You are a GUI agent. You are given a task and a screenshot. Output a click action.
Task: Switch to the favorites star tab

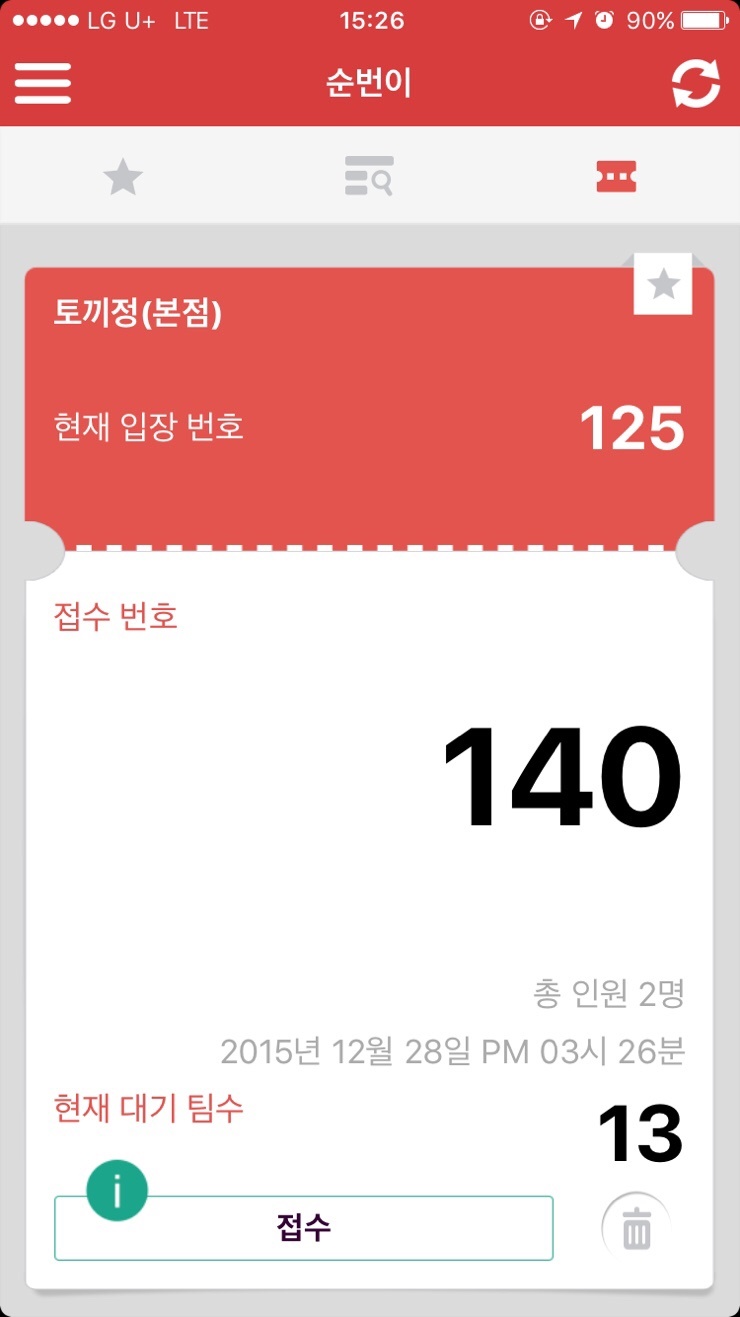click(123, 177)
